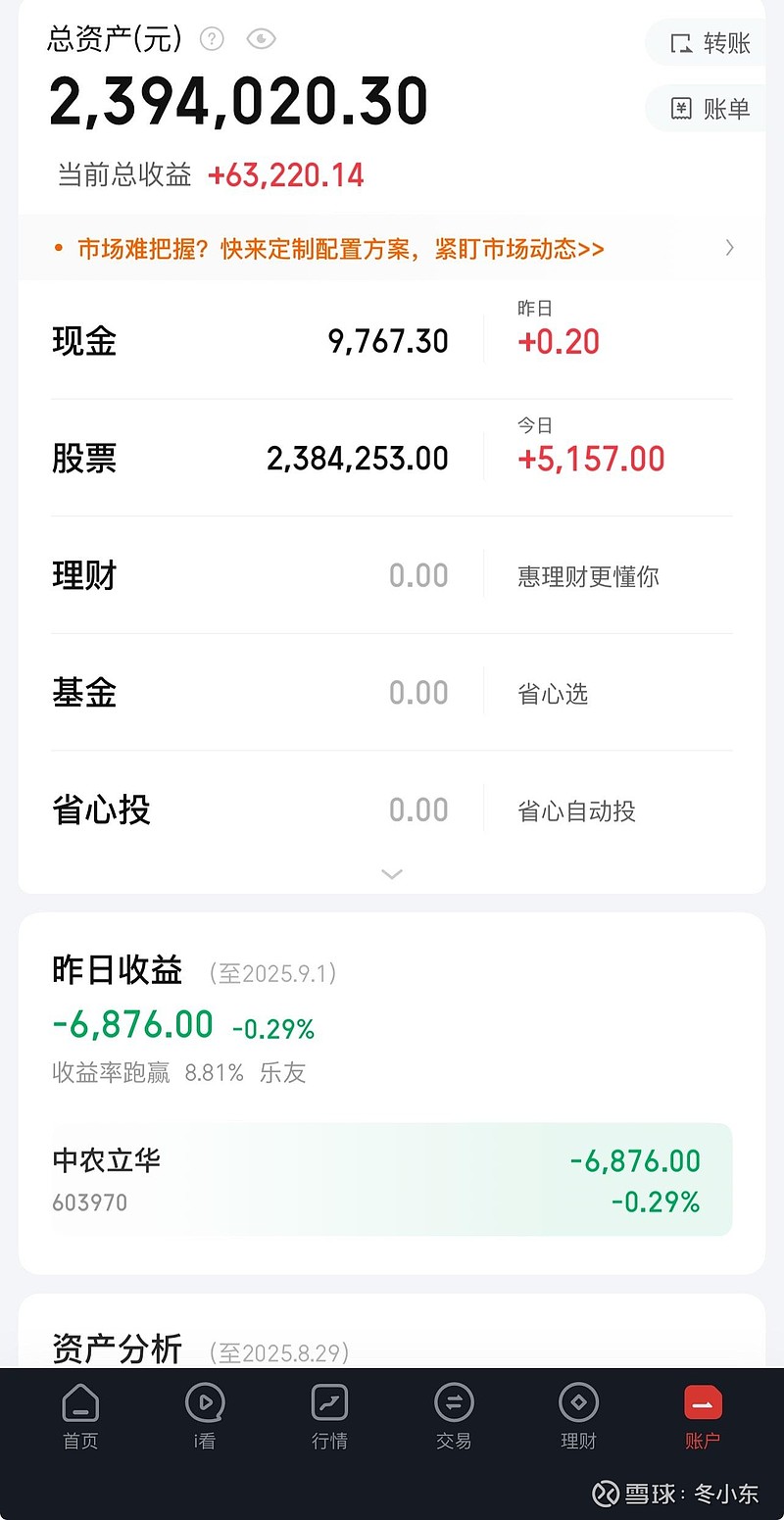Screen dimensions: 784x1520
Task: Toggle the eye icon to hide assets
Action: click(261, 40)
